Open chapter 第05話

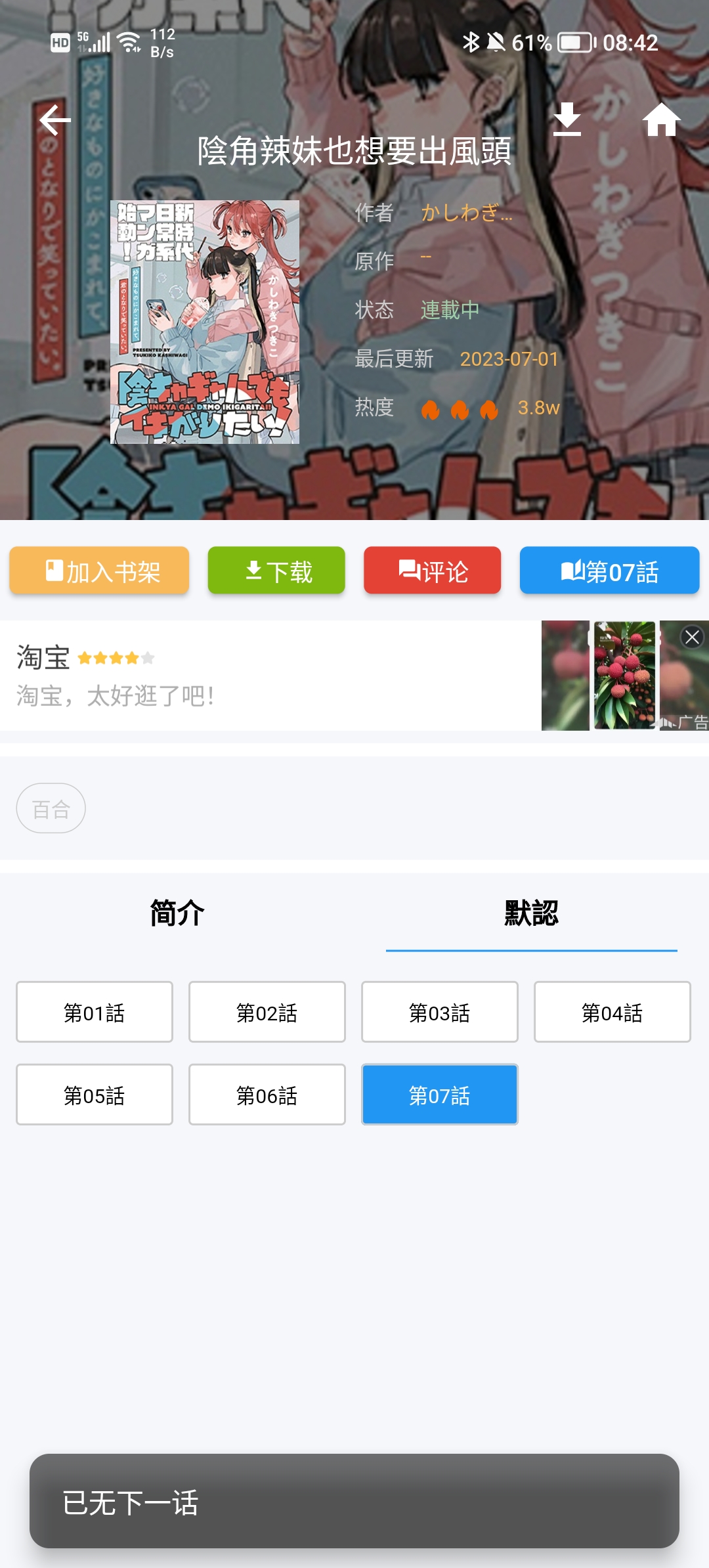[x=95, y=1095]
